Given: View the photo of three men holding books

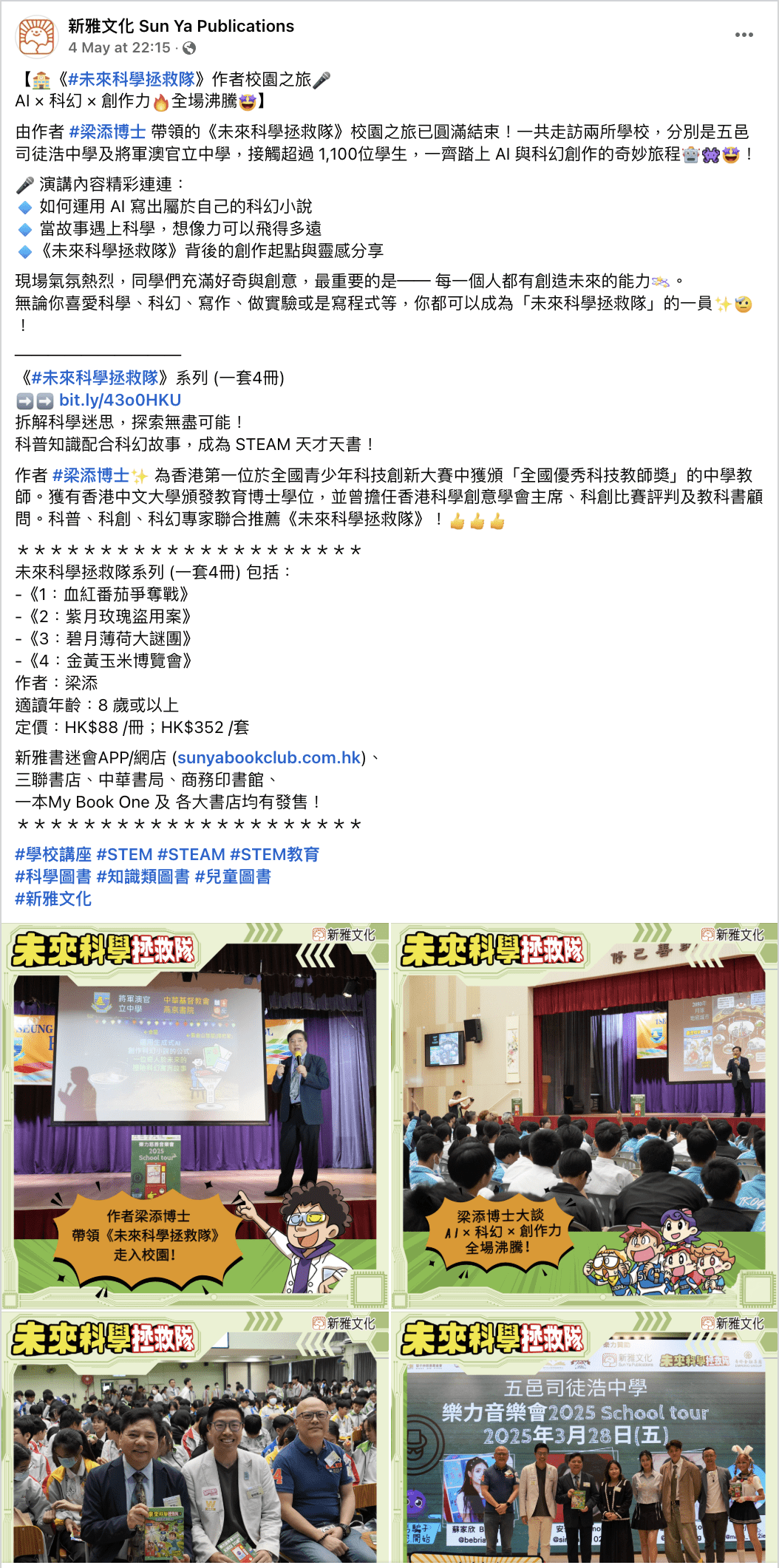Looking at the screenshot, I should (x=195, y=1441).
